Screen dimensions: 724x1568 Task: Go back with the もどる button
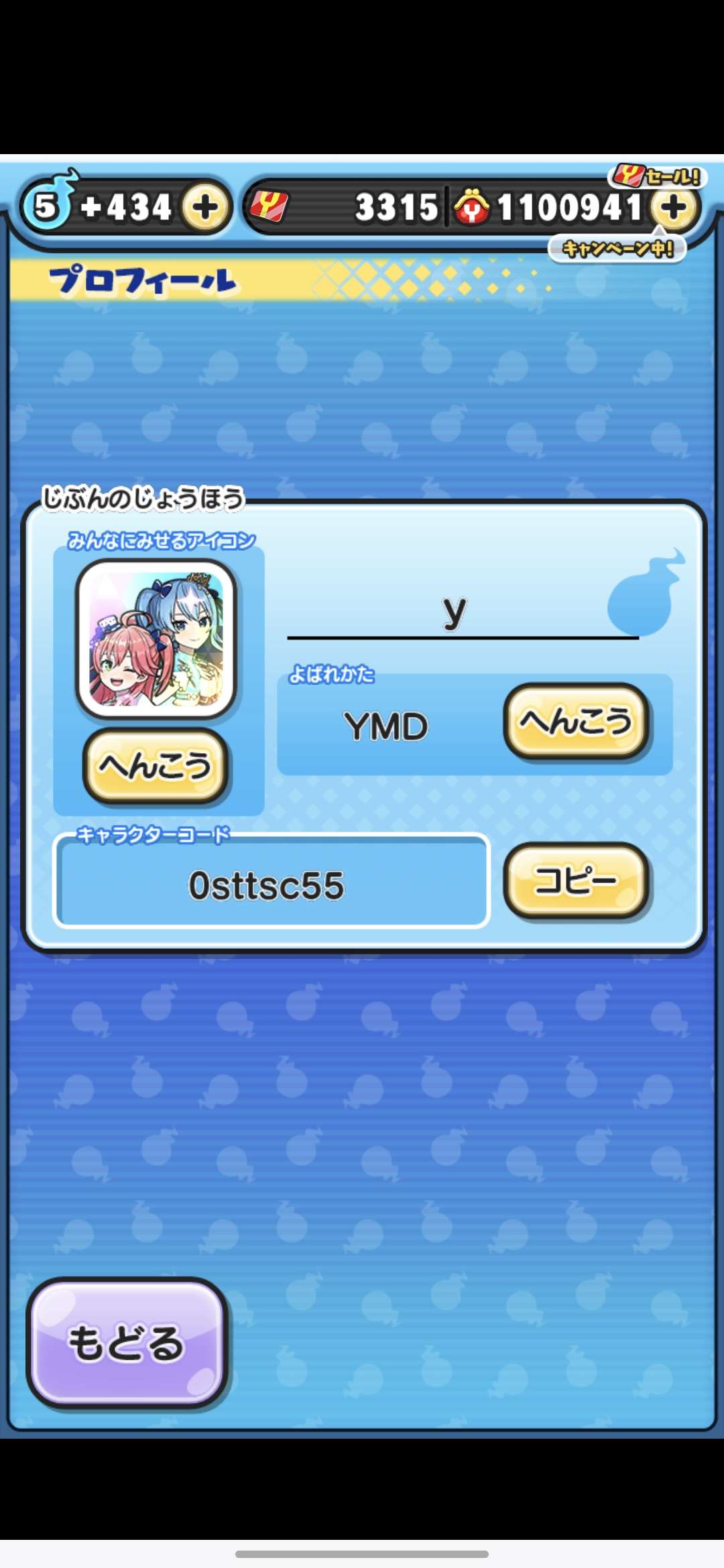(x=126, y=1343)
